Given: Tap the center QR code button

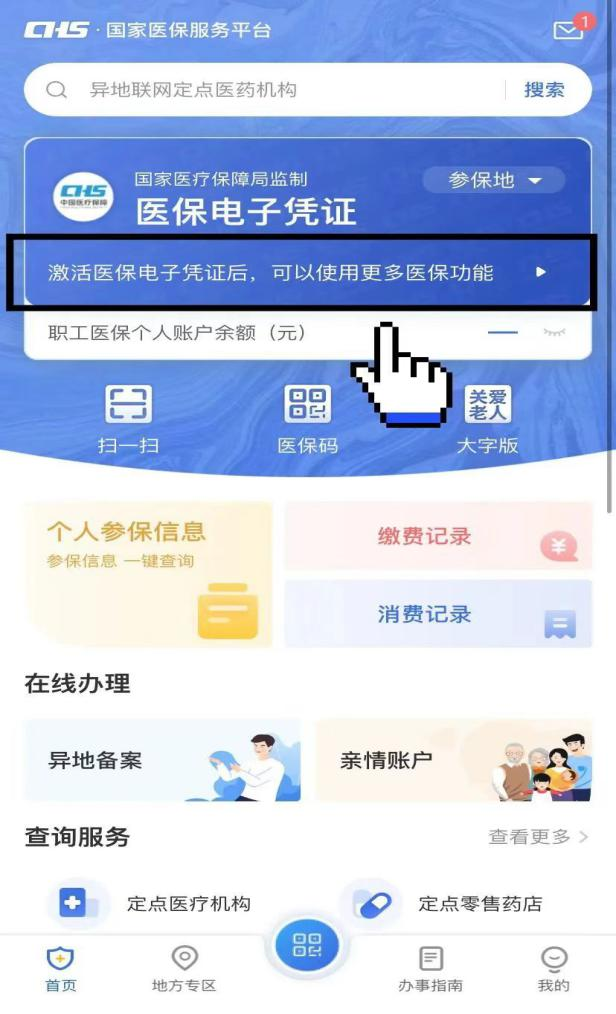Looking at the screenshot, I should pyautogui.click(x=307, y=946).
